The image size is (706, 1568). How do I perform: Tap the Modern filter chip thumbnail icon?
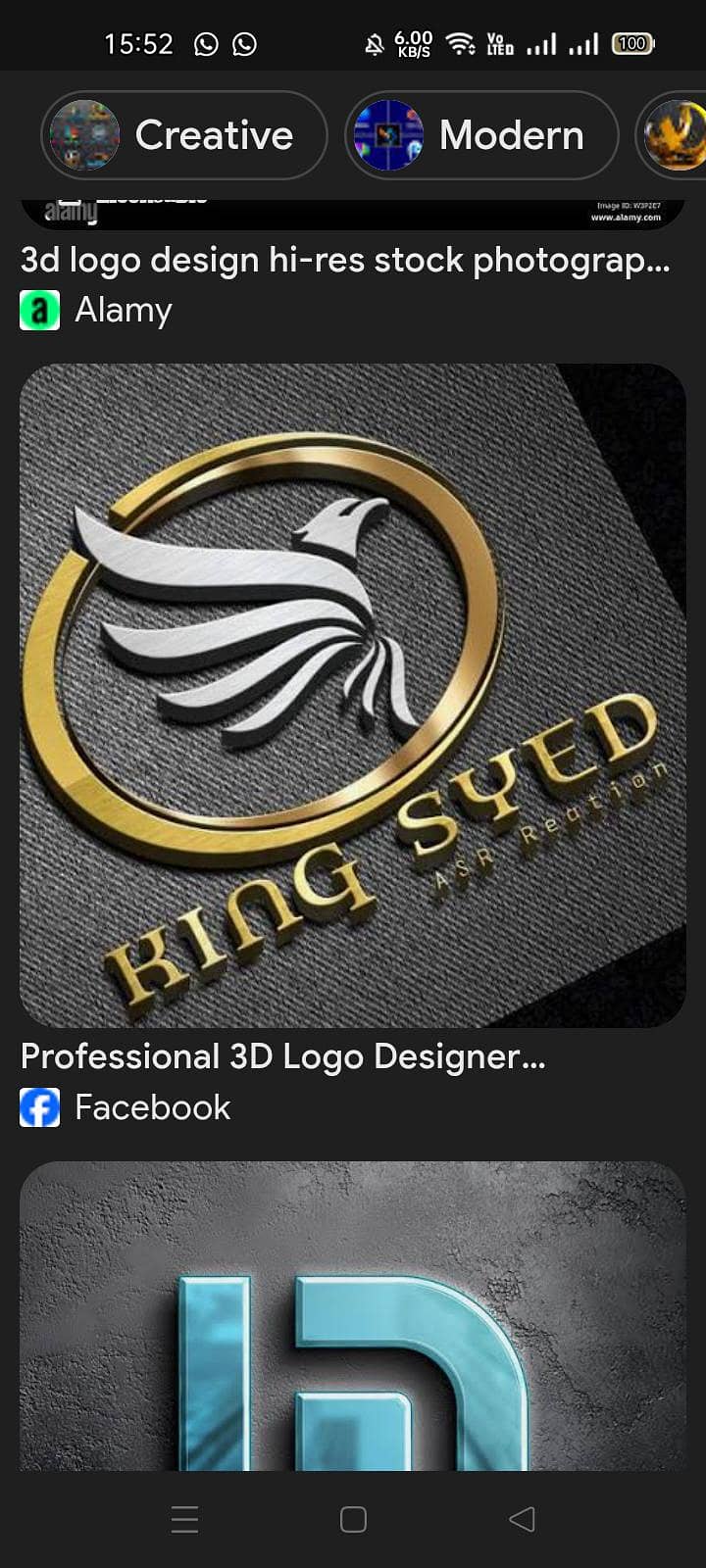click(388, 135)
